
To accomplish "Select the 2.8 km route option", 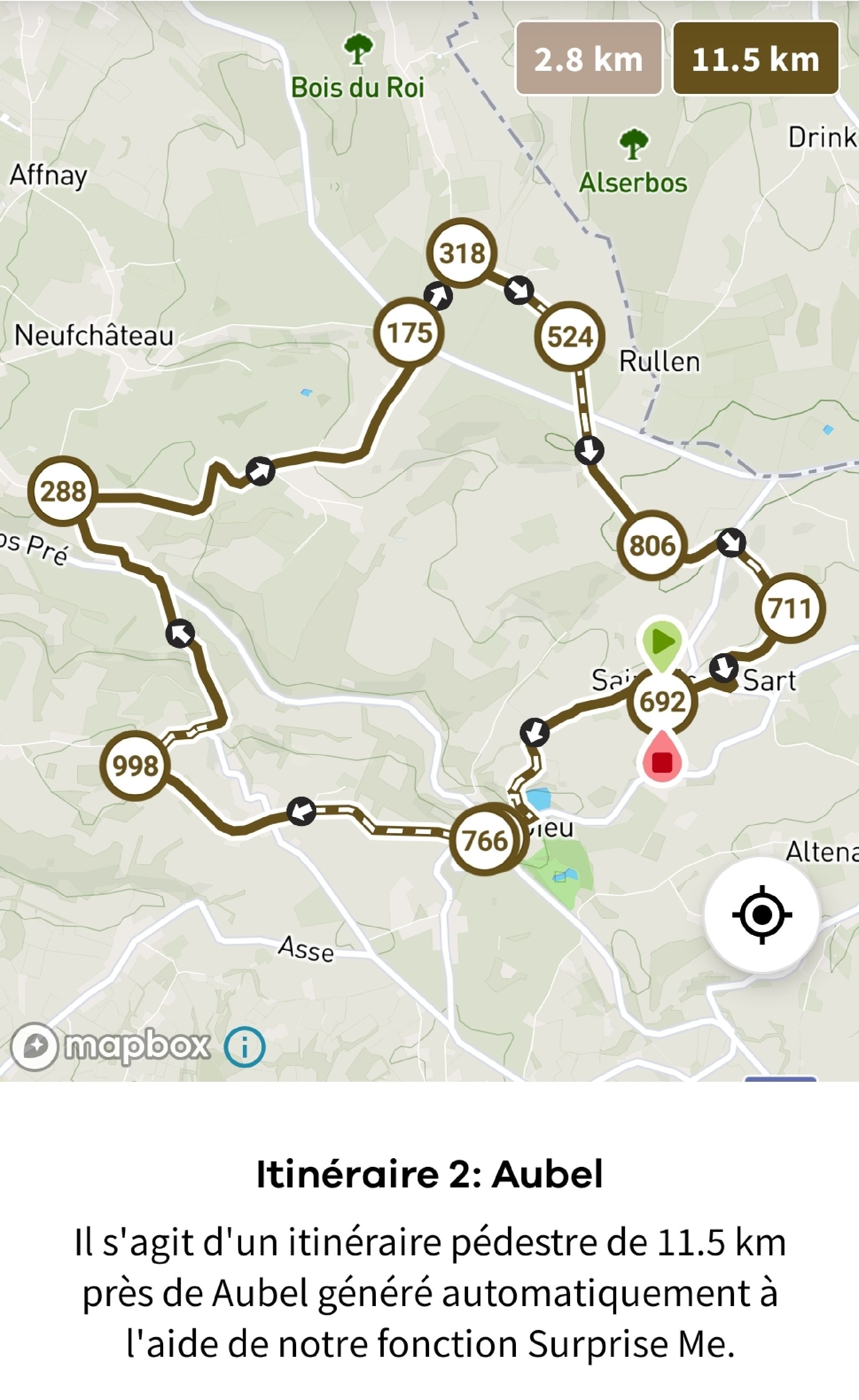I will (x=588, y=59).
